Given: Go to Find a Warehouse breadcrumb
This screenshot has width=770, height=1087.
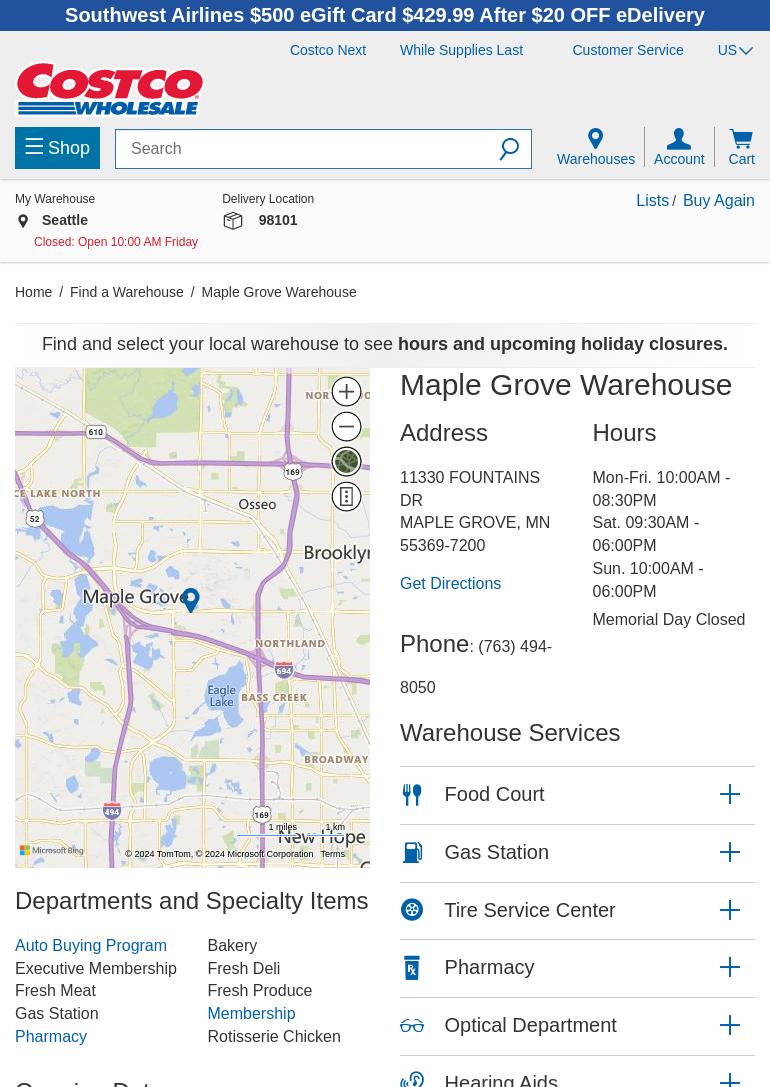Looking at the screenshot, I should tap(126, 292).
